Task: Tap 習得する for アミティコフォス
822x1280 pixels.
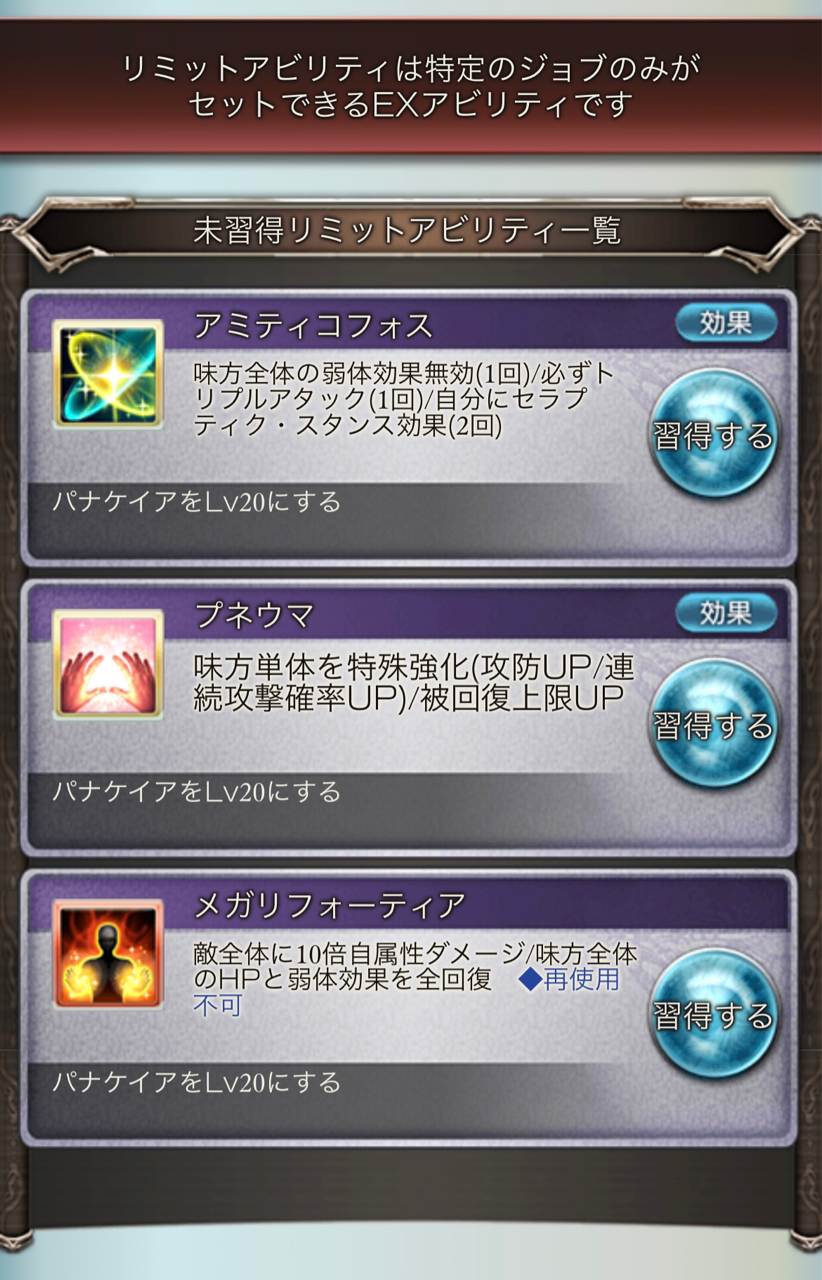Action: [713, 436]
